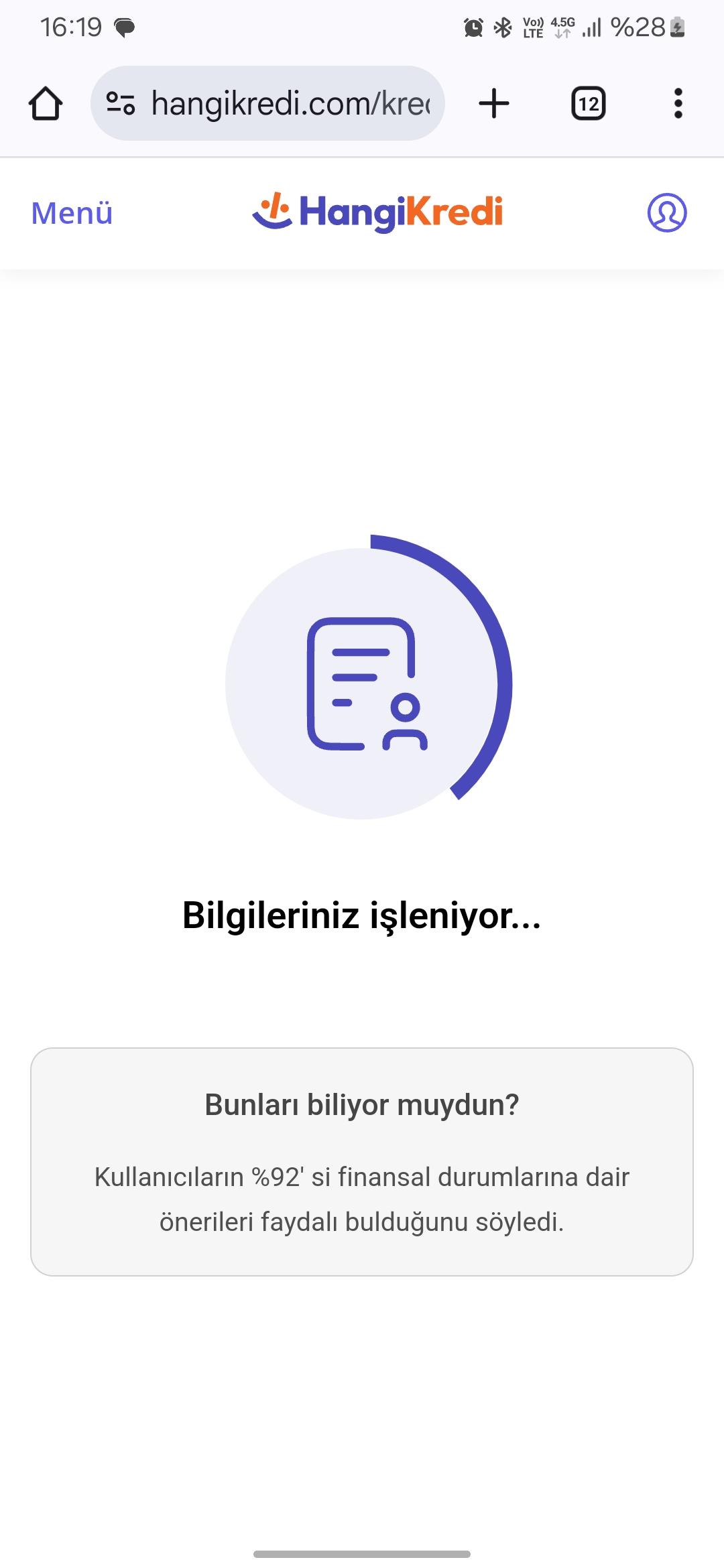Tap the hangikredi.com address bar
Viewport: 724px width, 1568px height.
(x=267, y=103)
